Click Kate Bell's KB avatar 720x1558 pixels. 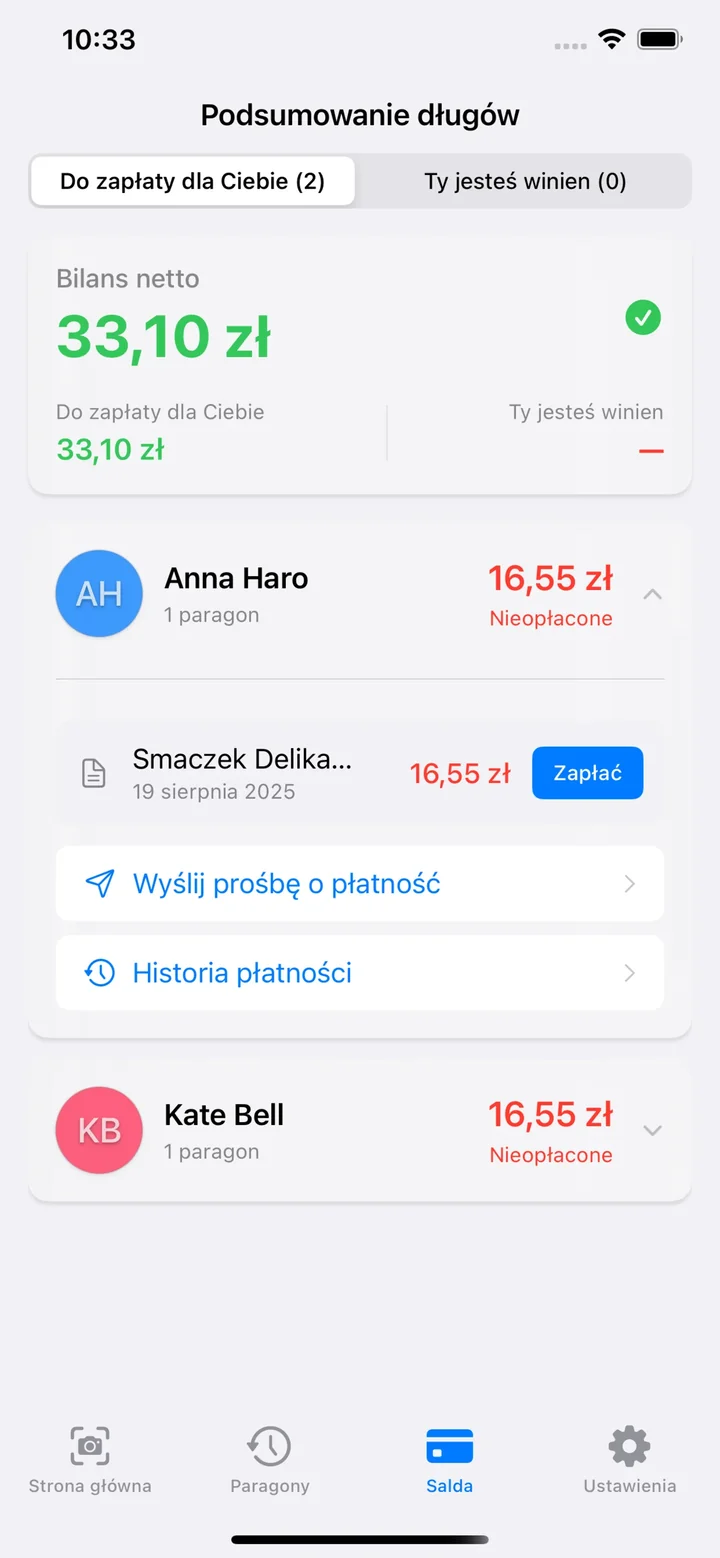pos(99,1130)
